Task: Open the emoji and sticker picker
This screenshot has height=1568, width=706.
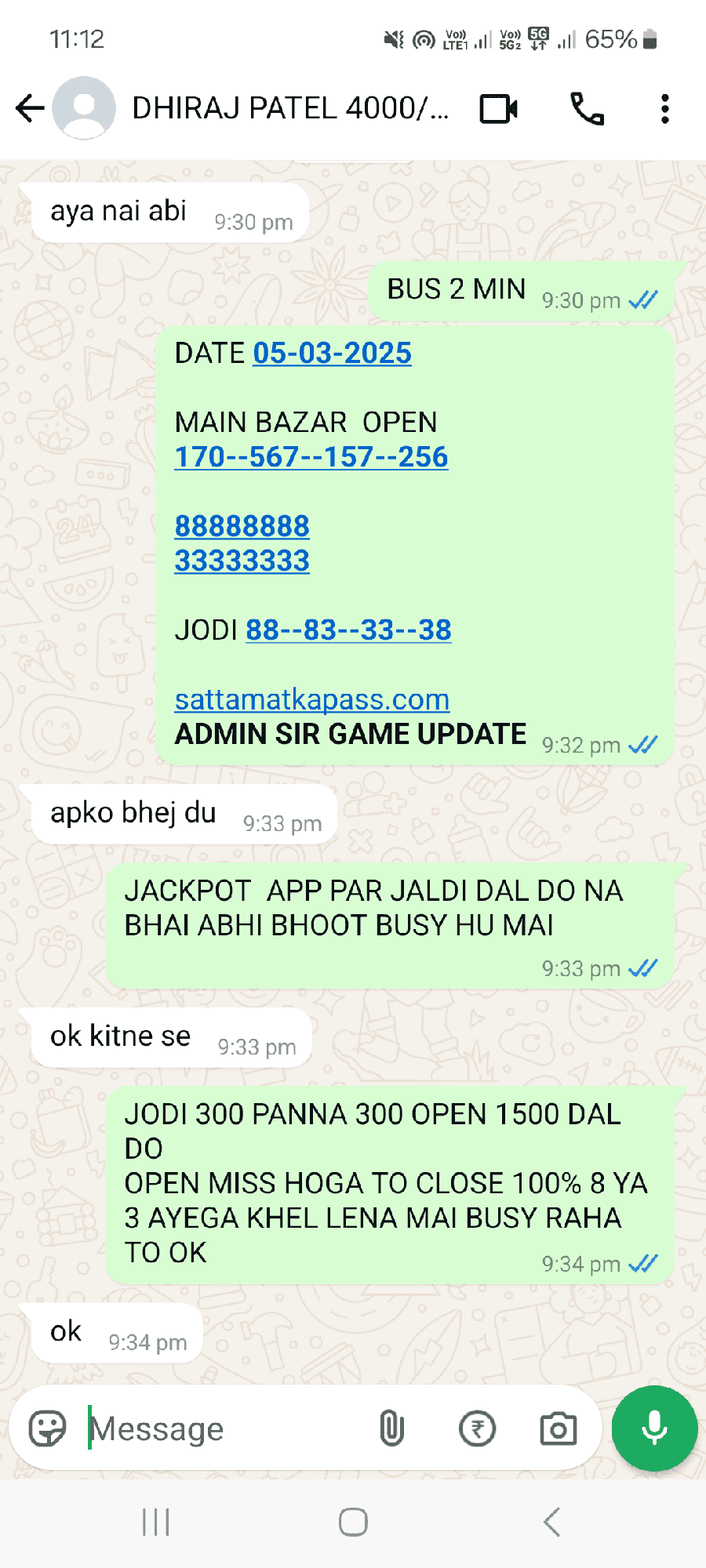Action: pyautogui.click(x=48, y=1428)
